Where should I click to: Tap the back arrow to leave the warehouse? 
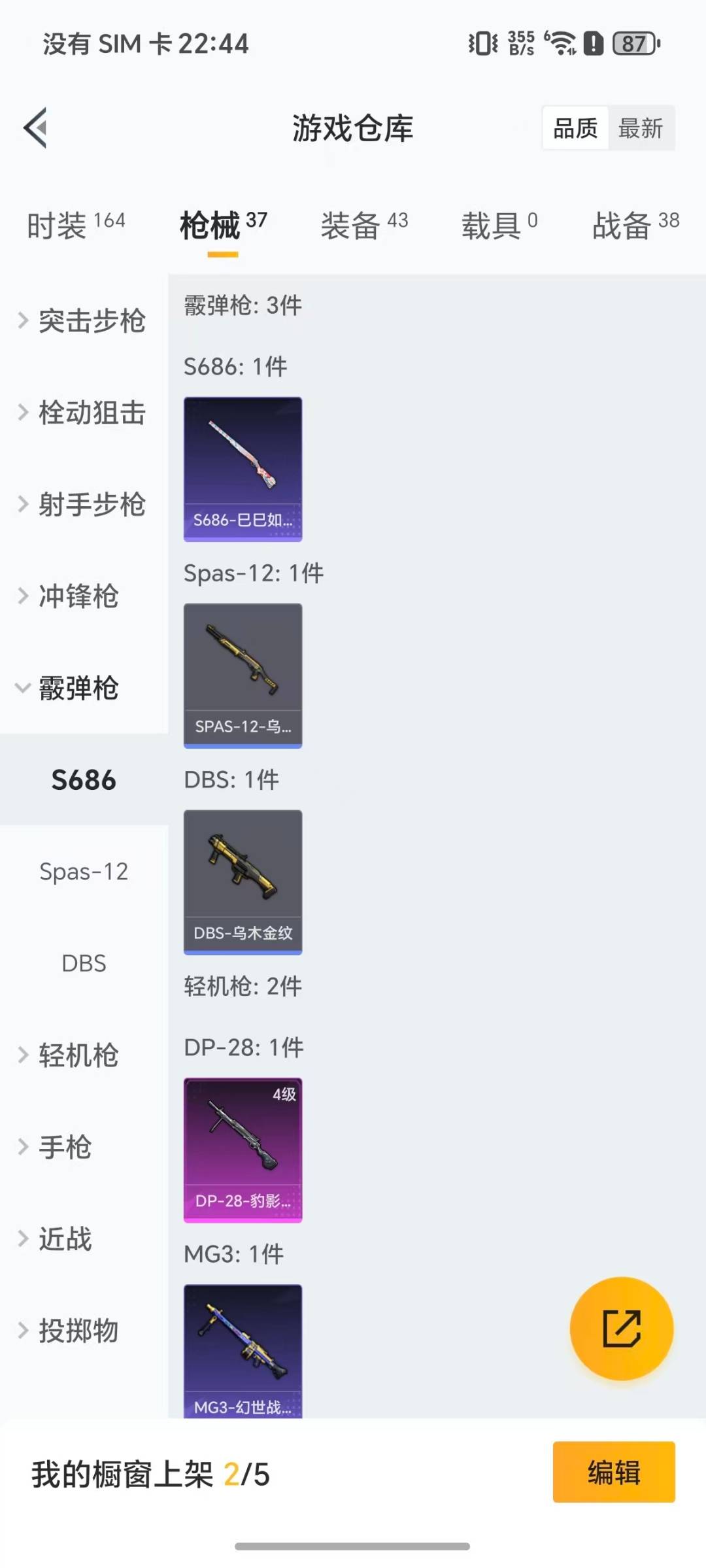(34, 128)
